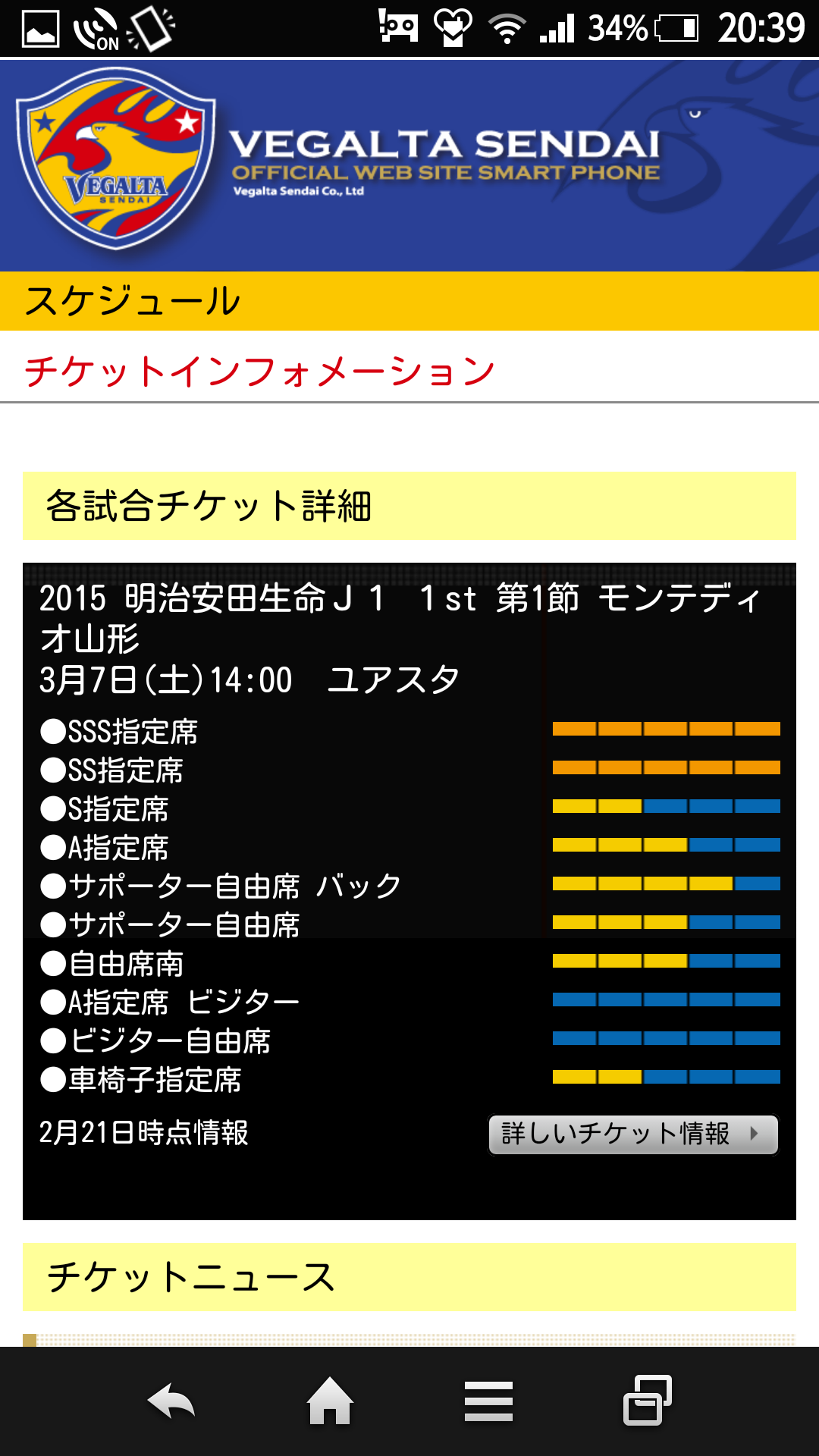Open 詳しいチケット情報 button

pyautogui.click(x=633, y=1134)
